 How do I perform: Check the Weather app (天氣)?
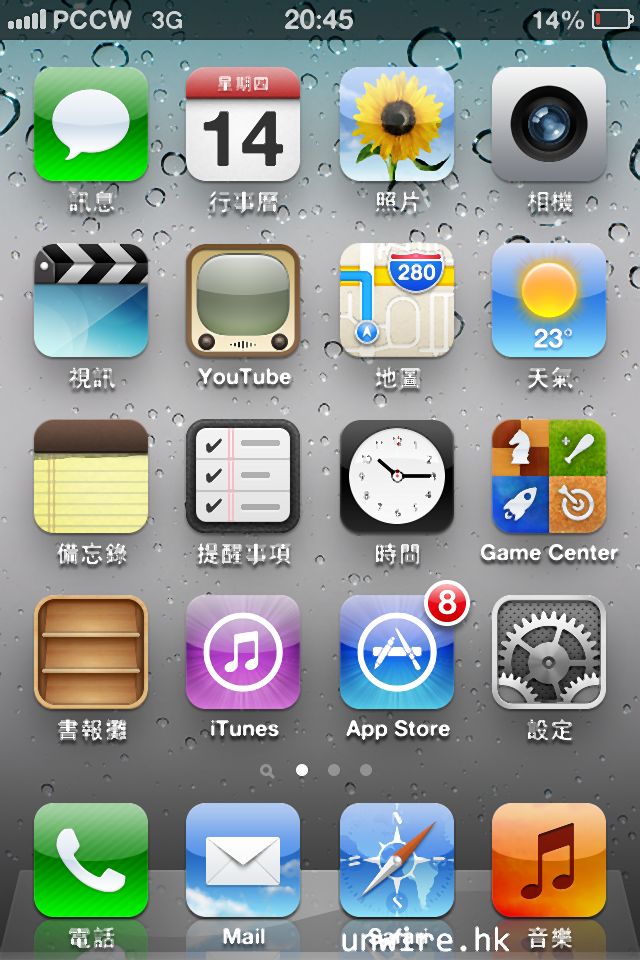549,301
